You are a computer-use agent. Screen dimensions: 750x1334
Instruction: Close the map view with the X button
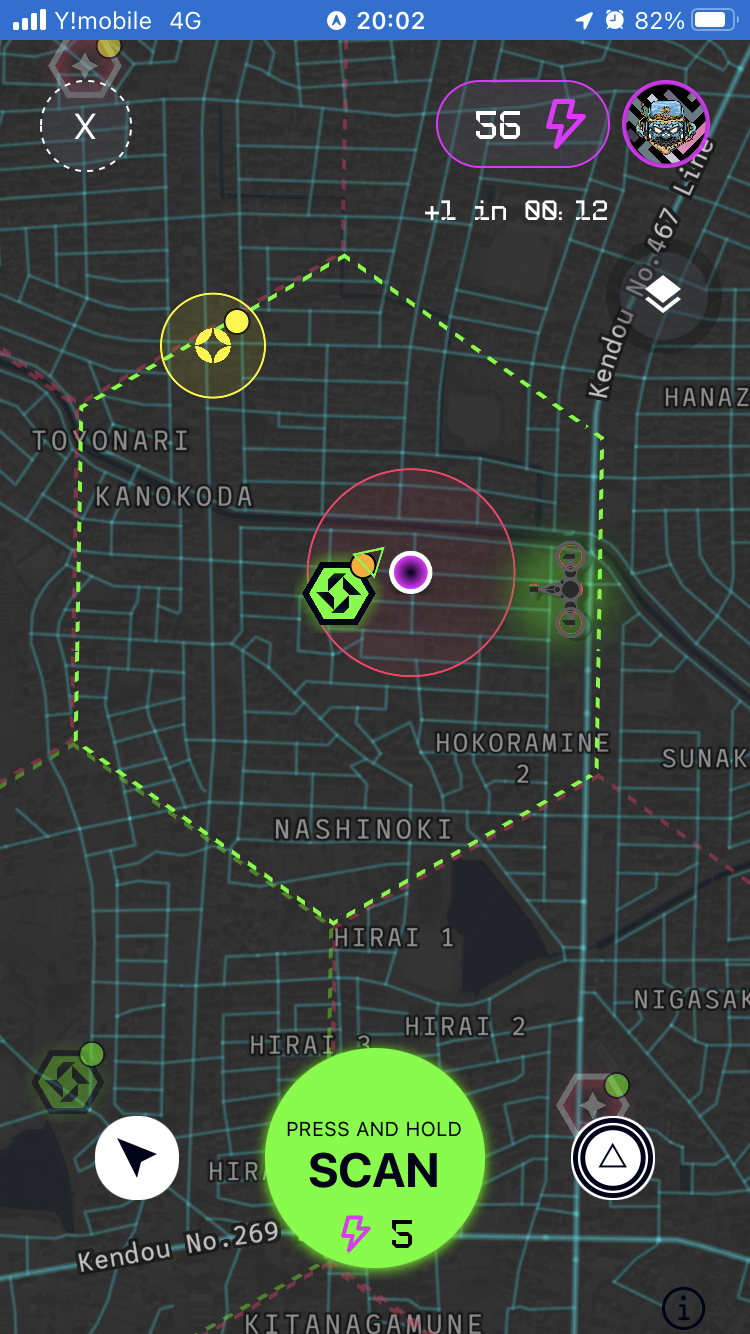pyautogui.click(x=86, y=126)
